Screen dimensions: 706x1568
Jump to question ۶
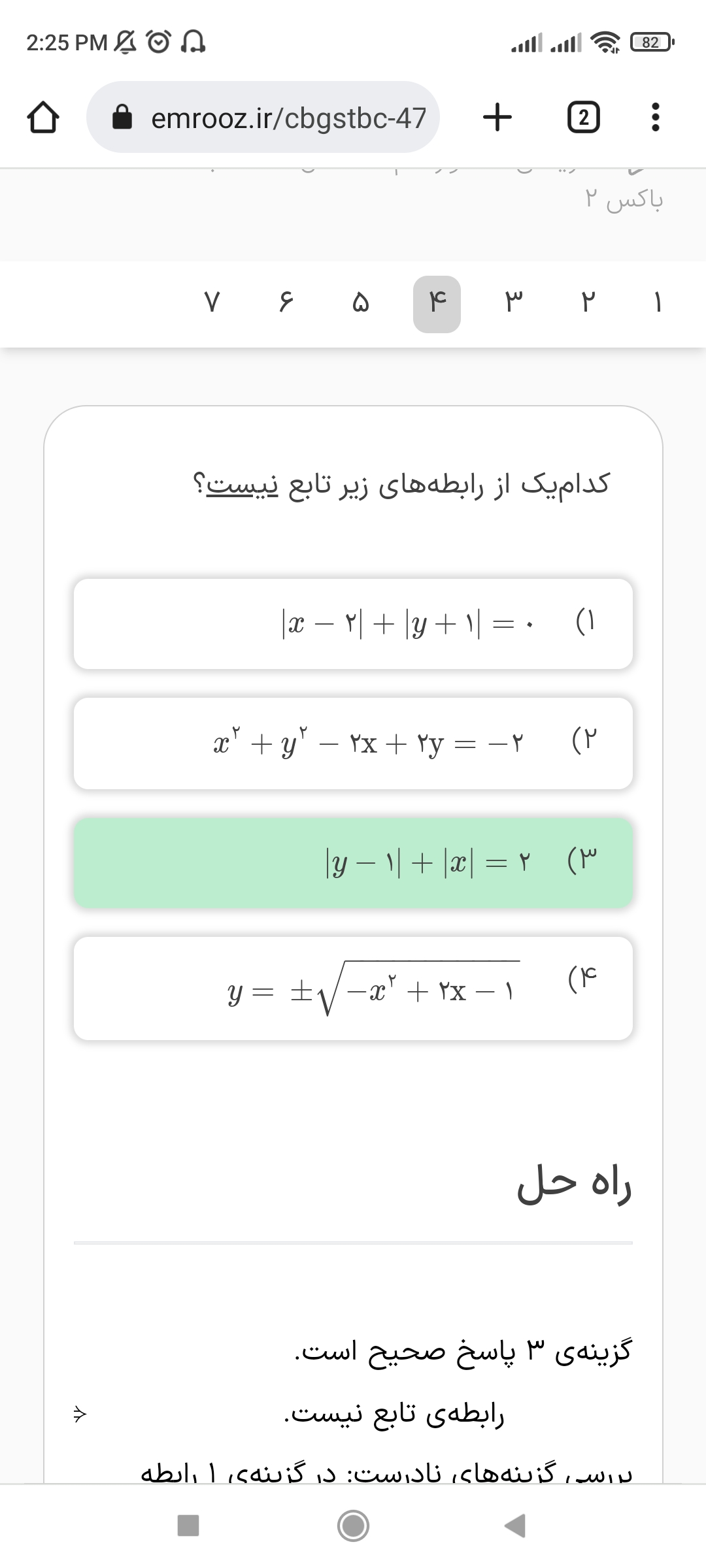point(286,304)
